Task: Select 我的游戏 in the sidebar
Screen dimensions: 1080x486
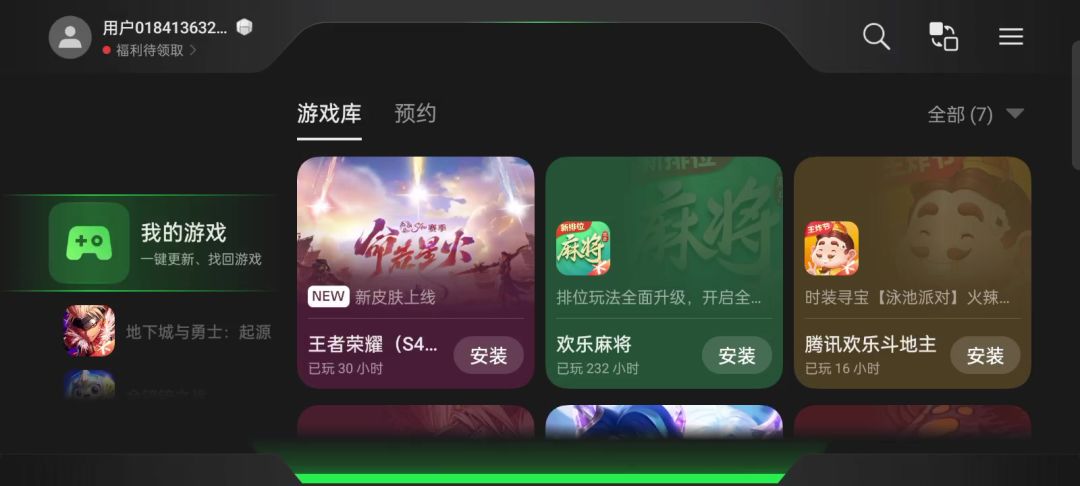Action: tap(160, 243)
